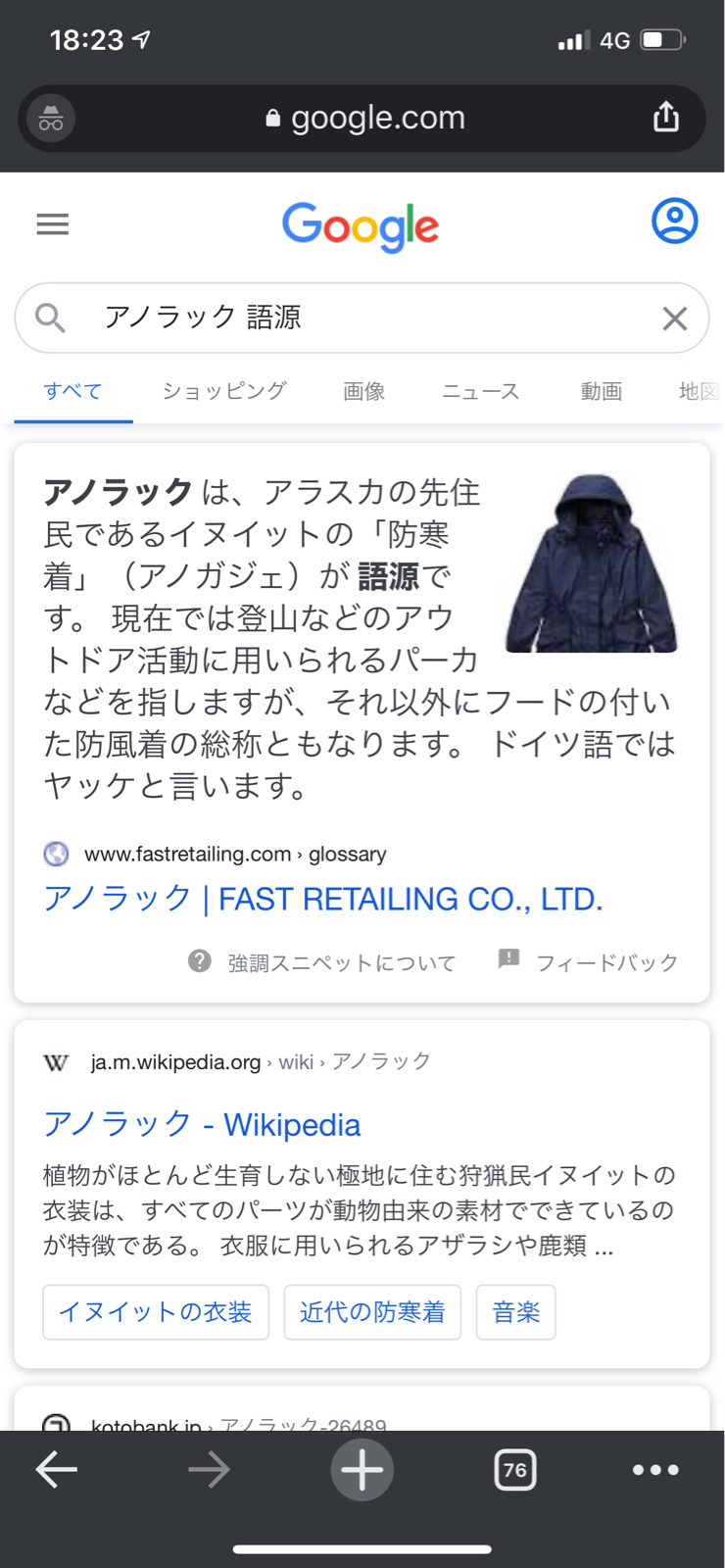Open the Google hamburger menu

(53, 224)
